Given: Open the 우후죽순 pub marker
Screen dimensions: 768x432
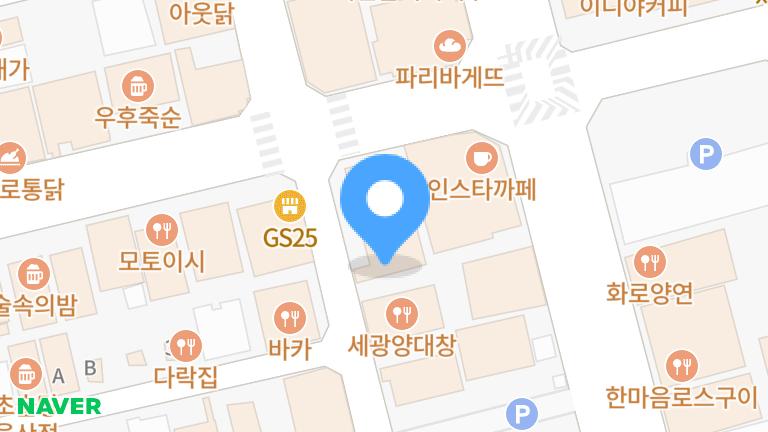Looking at the screenshot, I should (137, 85).
